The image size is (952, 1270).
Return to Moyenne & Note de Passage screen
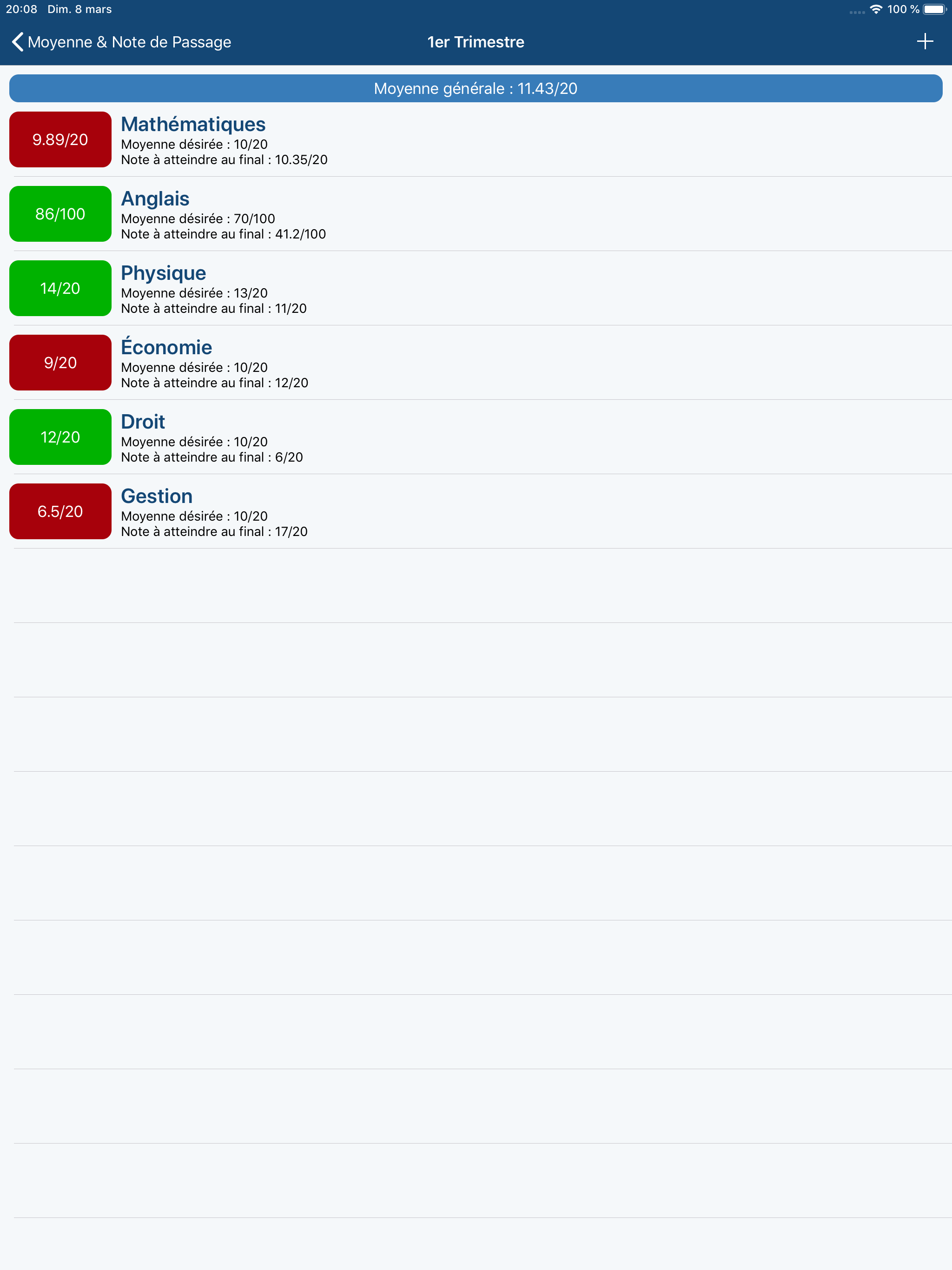point(129,41)
